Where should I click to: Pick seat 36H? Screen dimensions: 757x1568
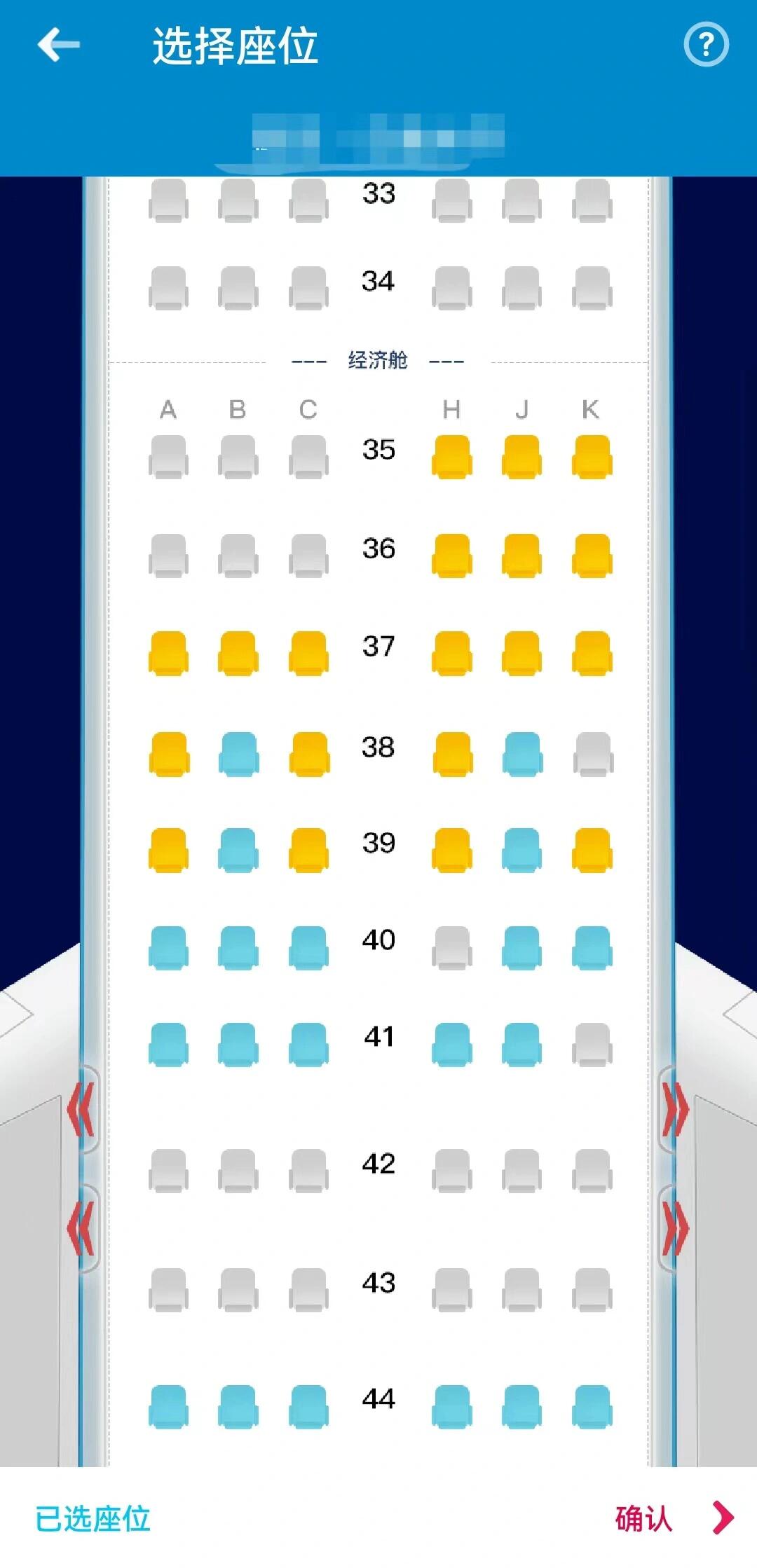click(451, 556)
